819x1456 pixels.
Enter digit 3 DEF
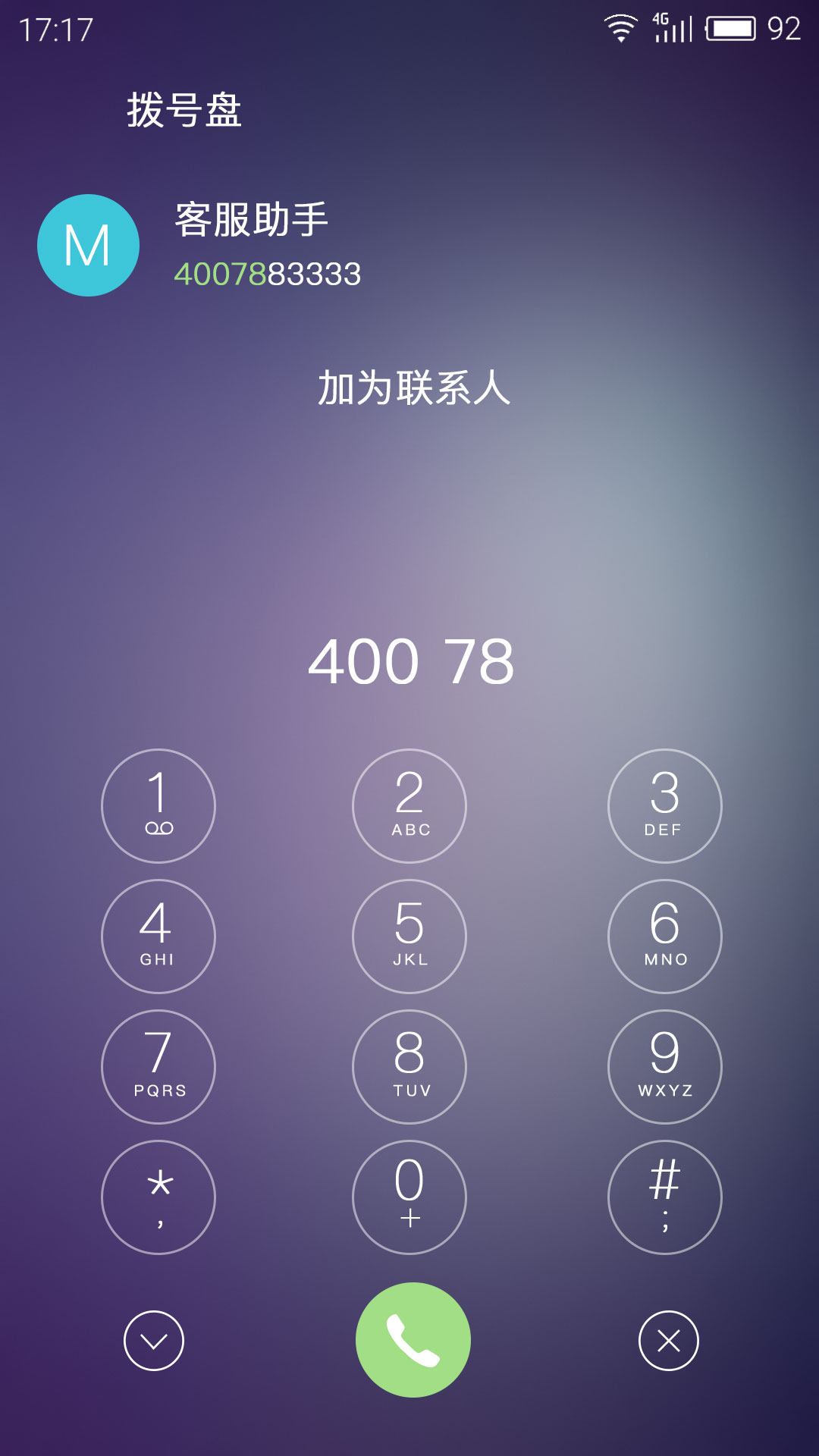664,805
